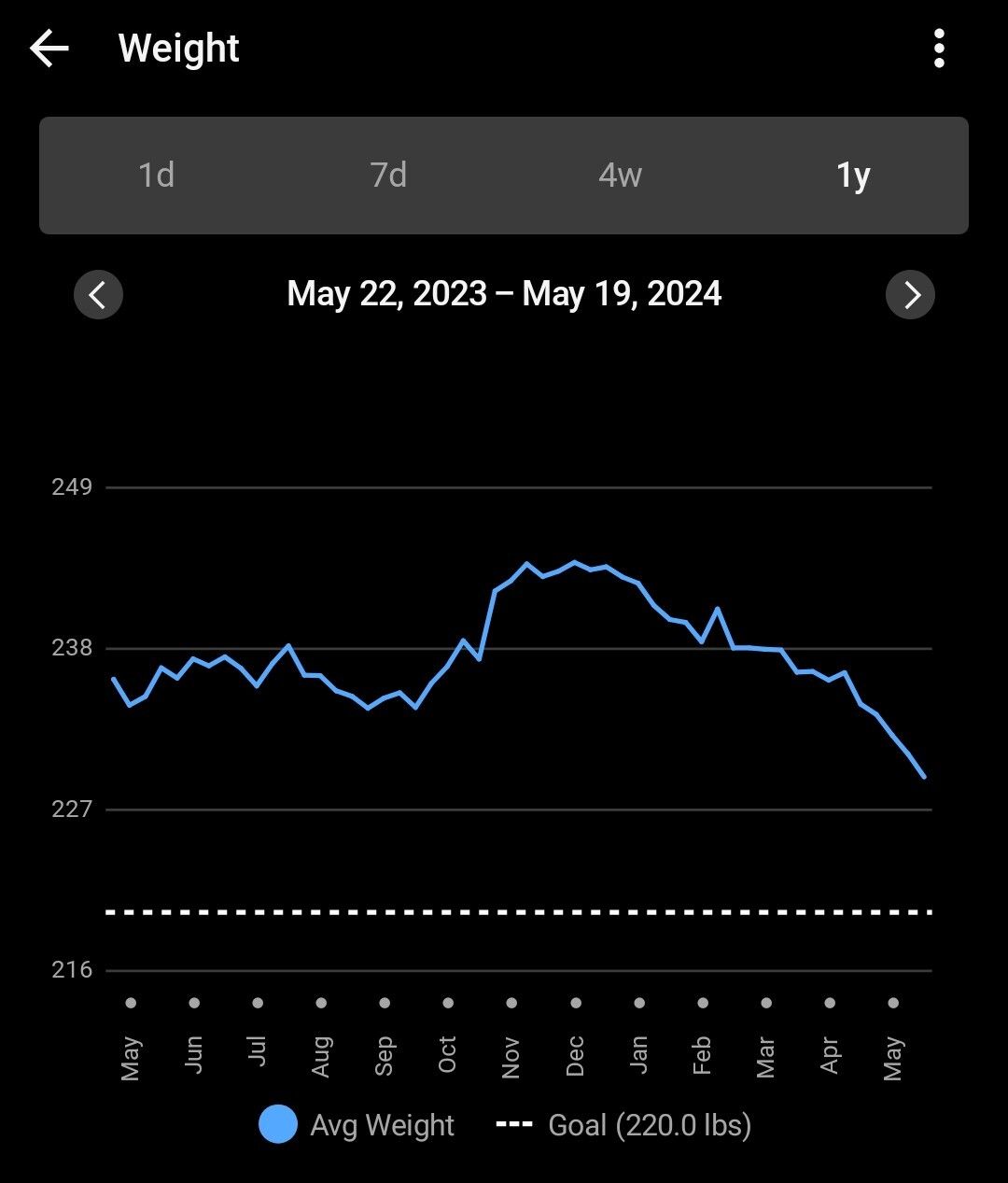Switch to the 1d view
Screen dimensions: 1008x1183
[x=156, y=176]
